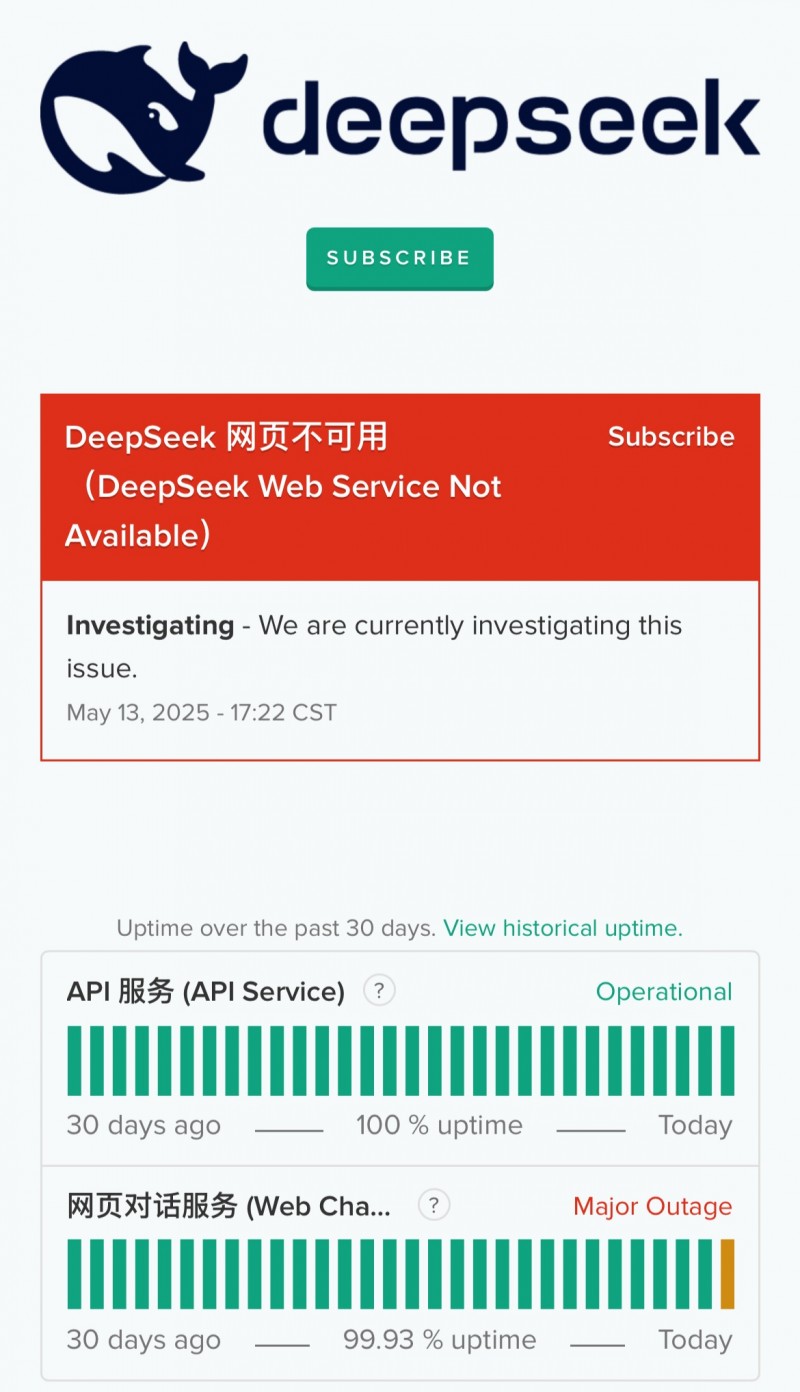The image size is (800, 1392).
Task: Open the API Service help tooltip icon
Action: point(379,991)
